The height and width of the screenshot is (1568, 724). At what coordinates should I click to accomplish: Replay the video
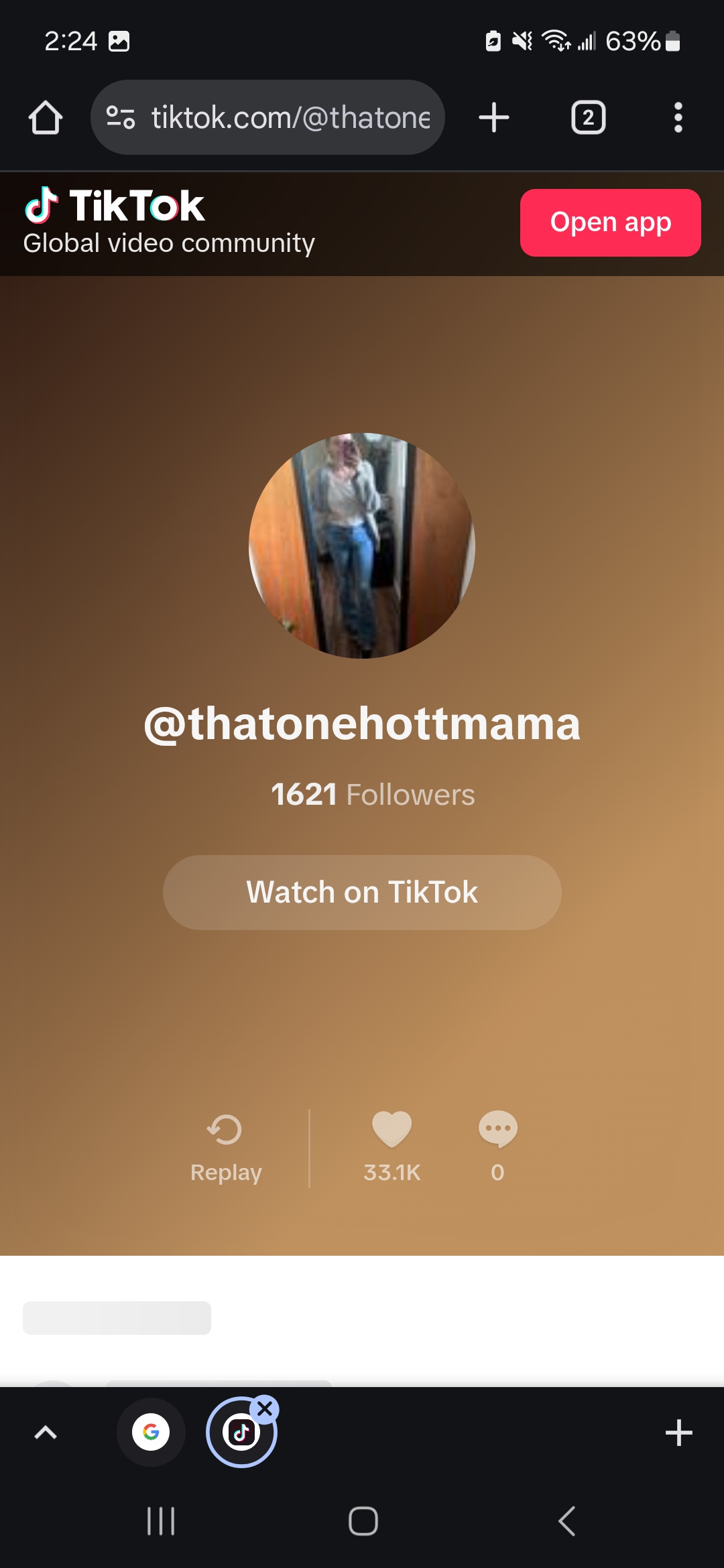coord(226,1149)
